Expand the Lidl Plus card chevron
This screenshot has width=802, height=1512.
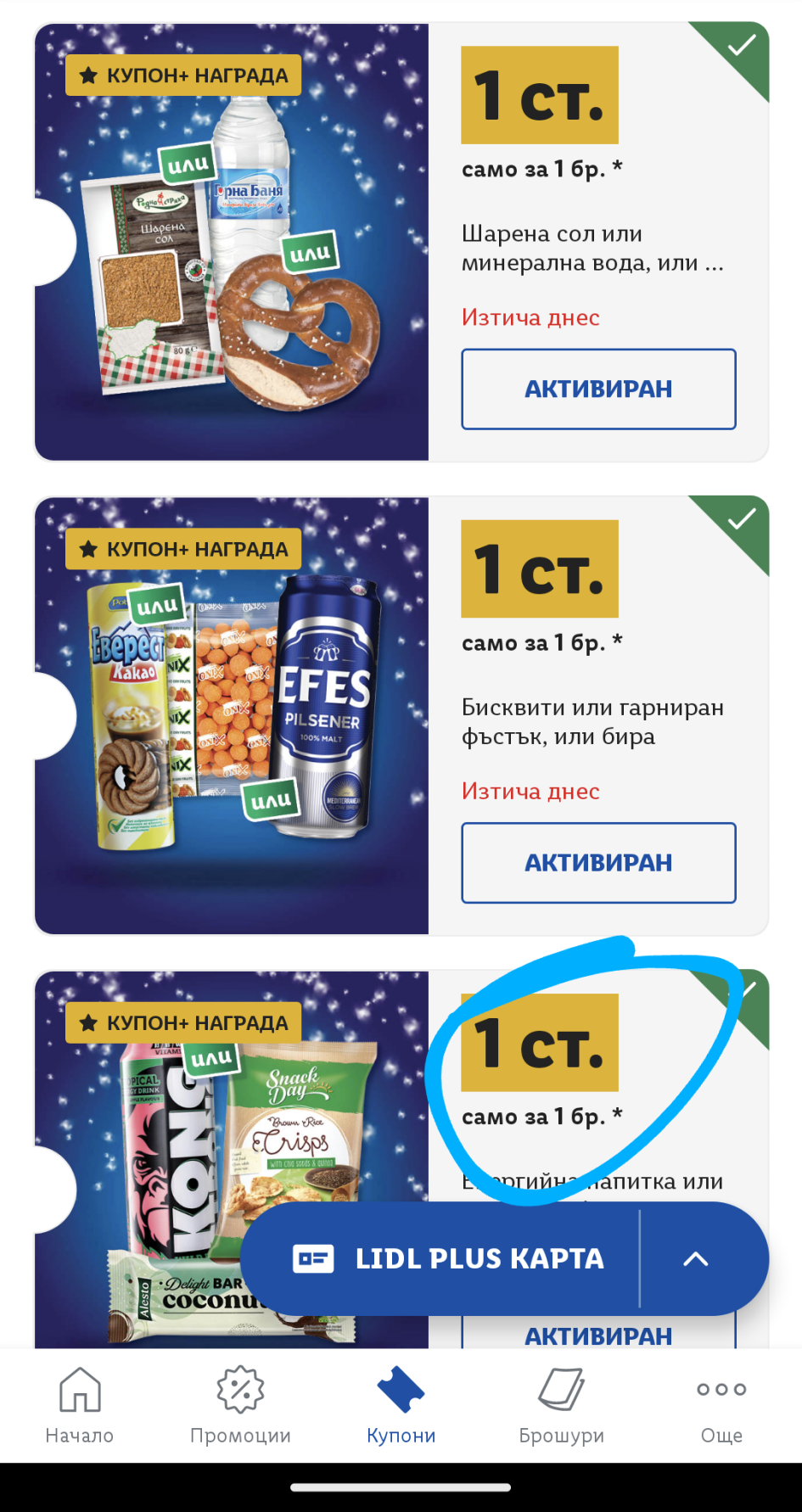pos(696,1258)
